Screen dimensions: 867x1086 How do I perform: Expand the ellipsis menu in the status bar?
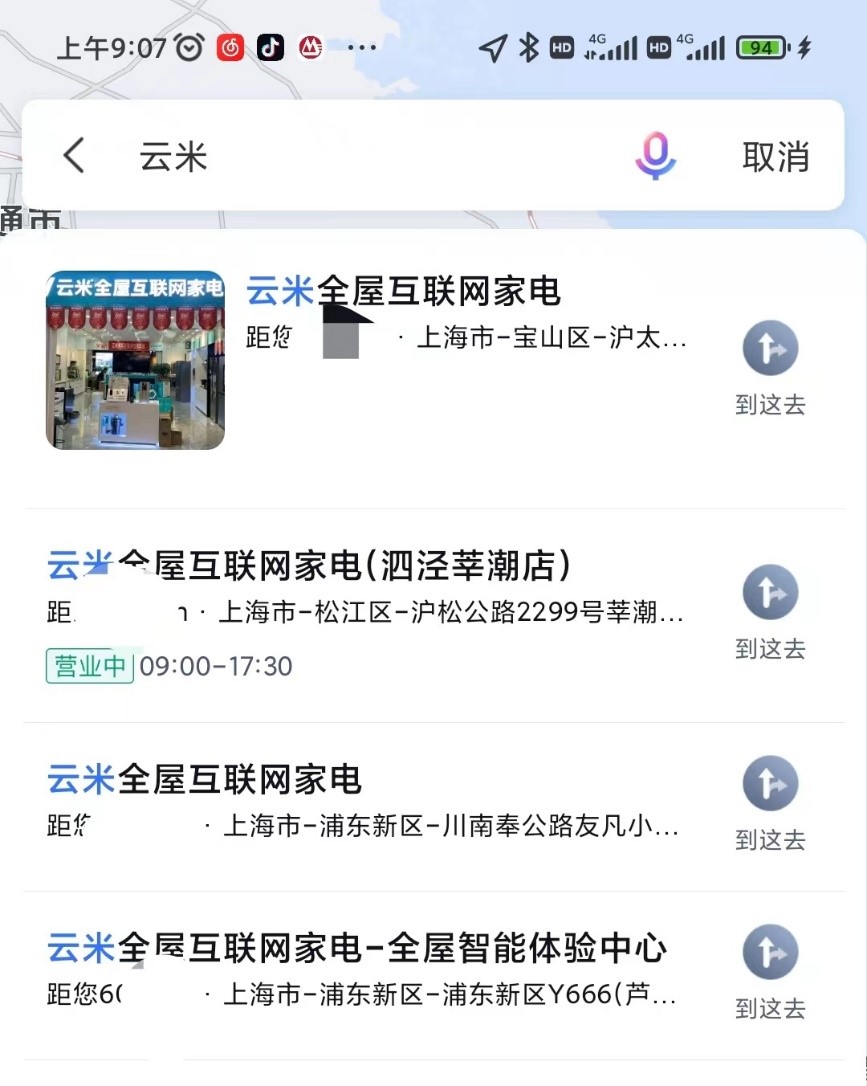tap(362, 46)
